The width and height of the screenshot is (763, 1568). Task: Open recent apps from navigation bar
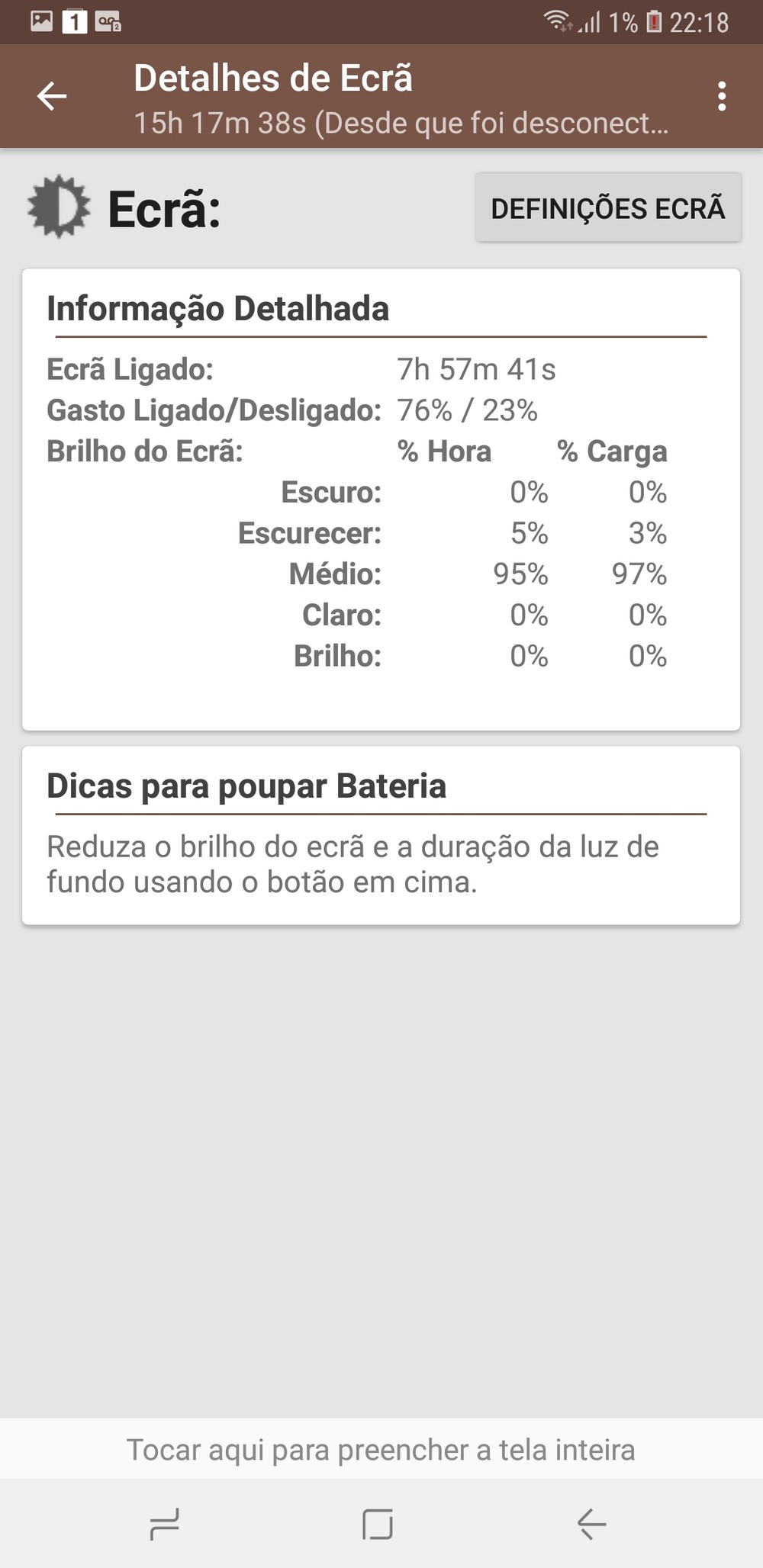[x=165, y=1524]
